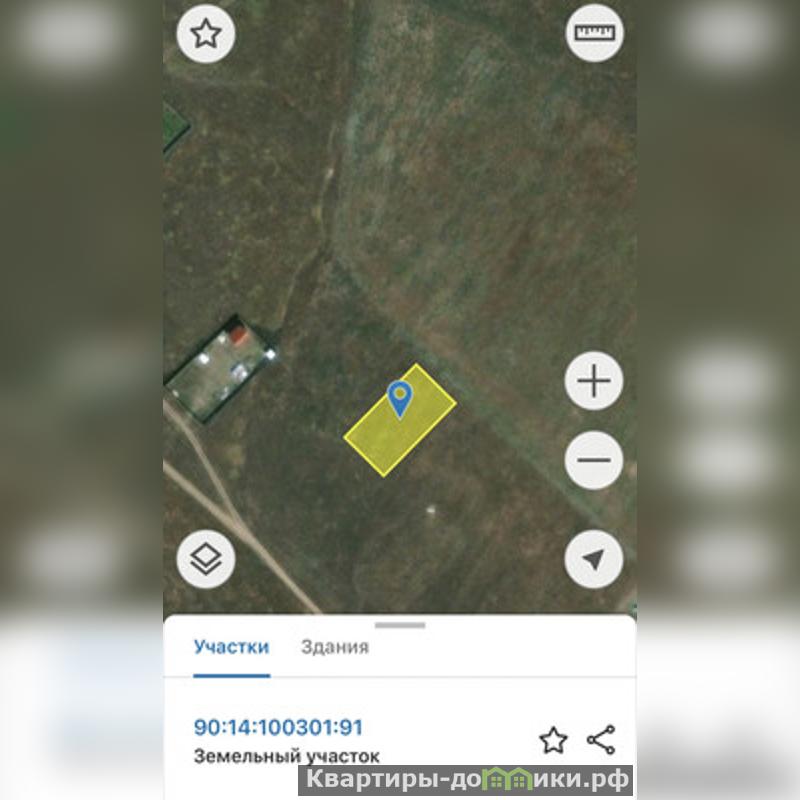Zoom in on the map
This screenshot has height=800, width=800.
point(594,381)
